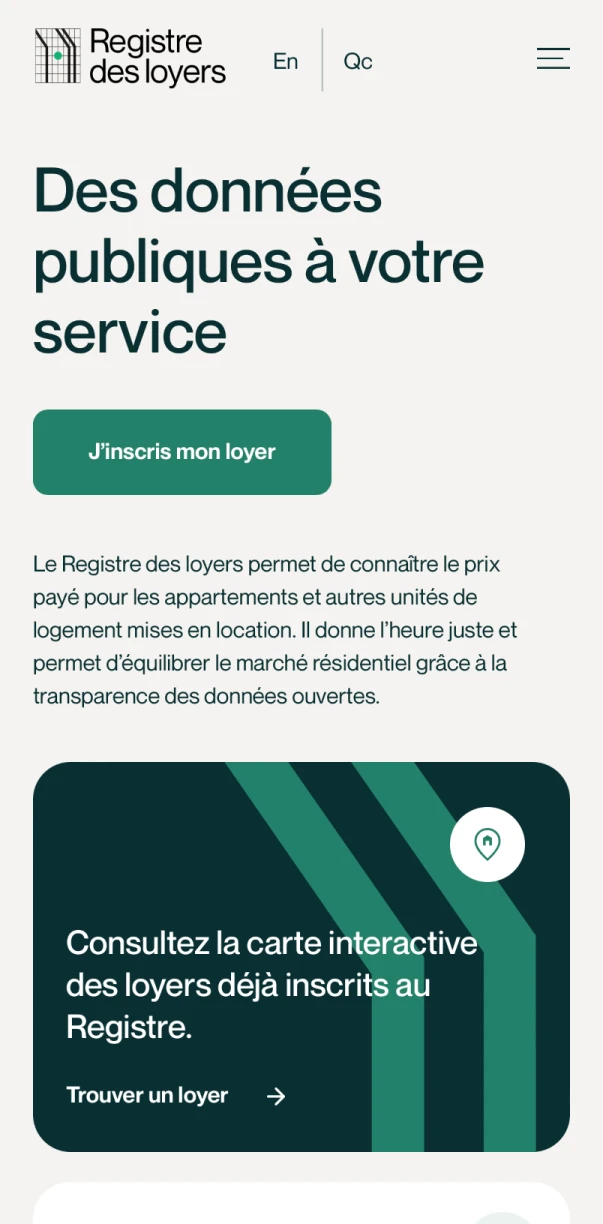Open the hamburger navigation menu
Viewport: 603px width, 1224px height.
553,59
